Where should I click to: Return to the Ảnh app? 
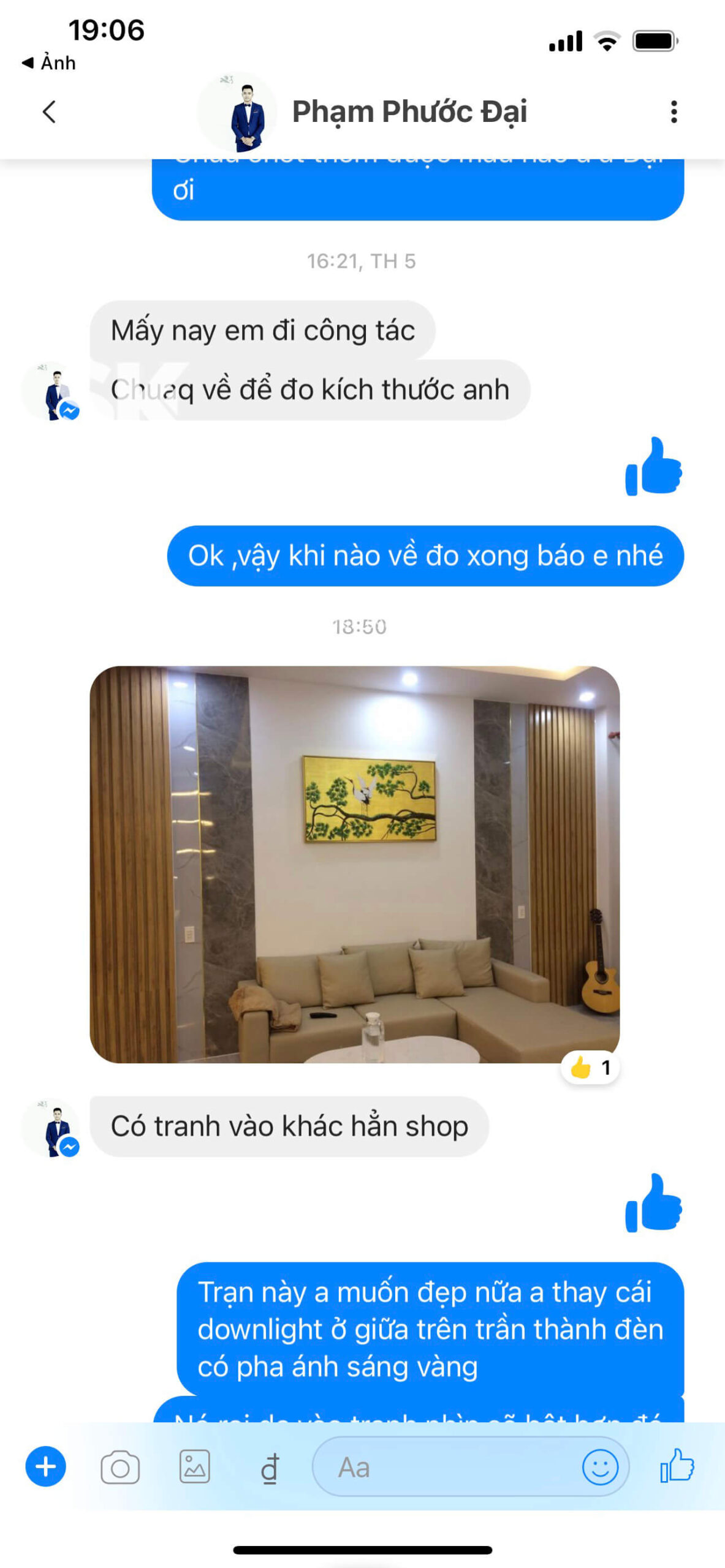coord(49,62)
